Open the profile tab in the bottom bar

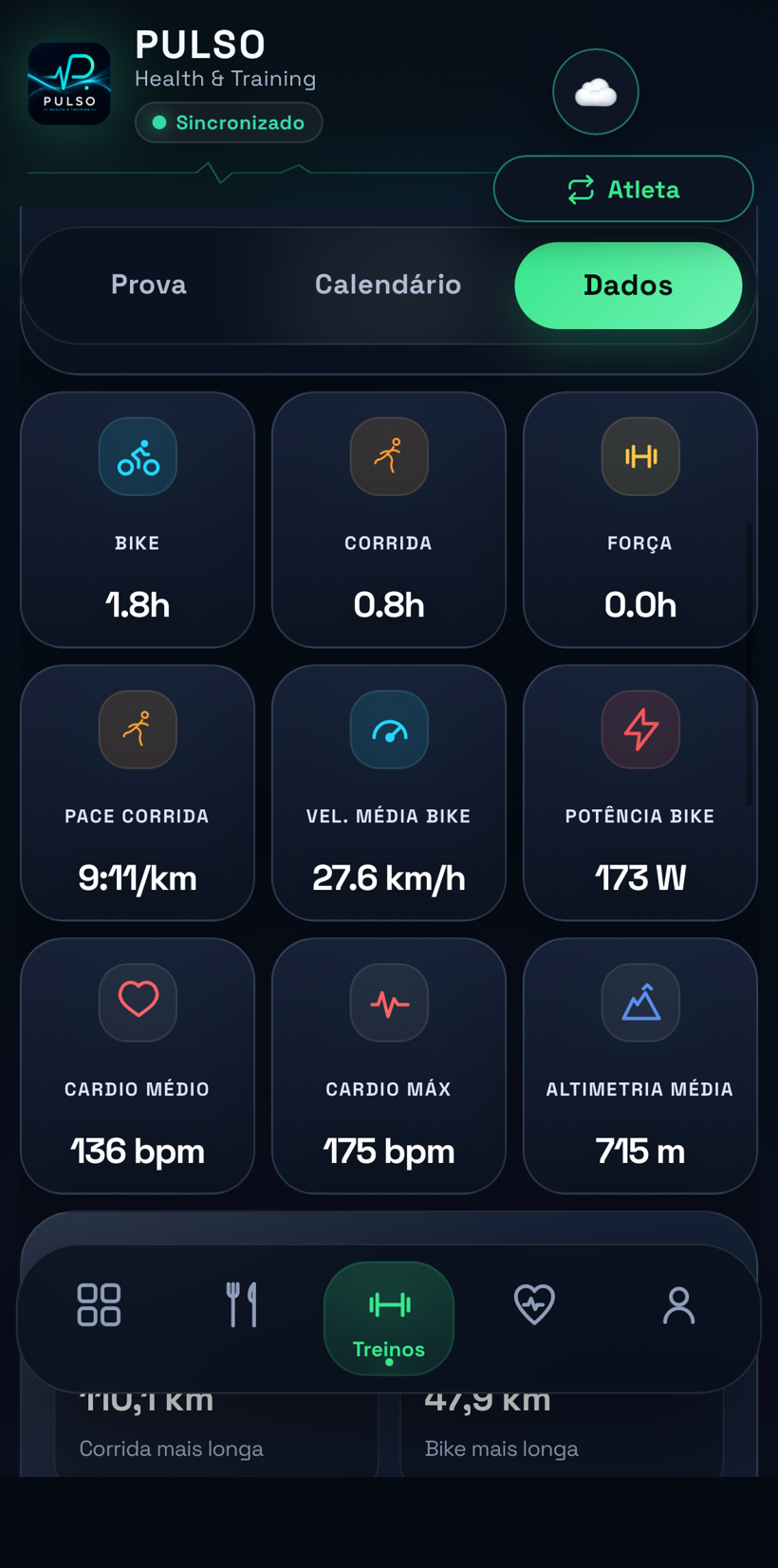(678, 1305)
